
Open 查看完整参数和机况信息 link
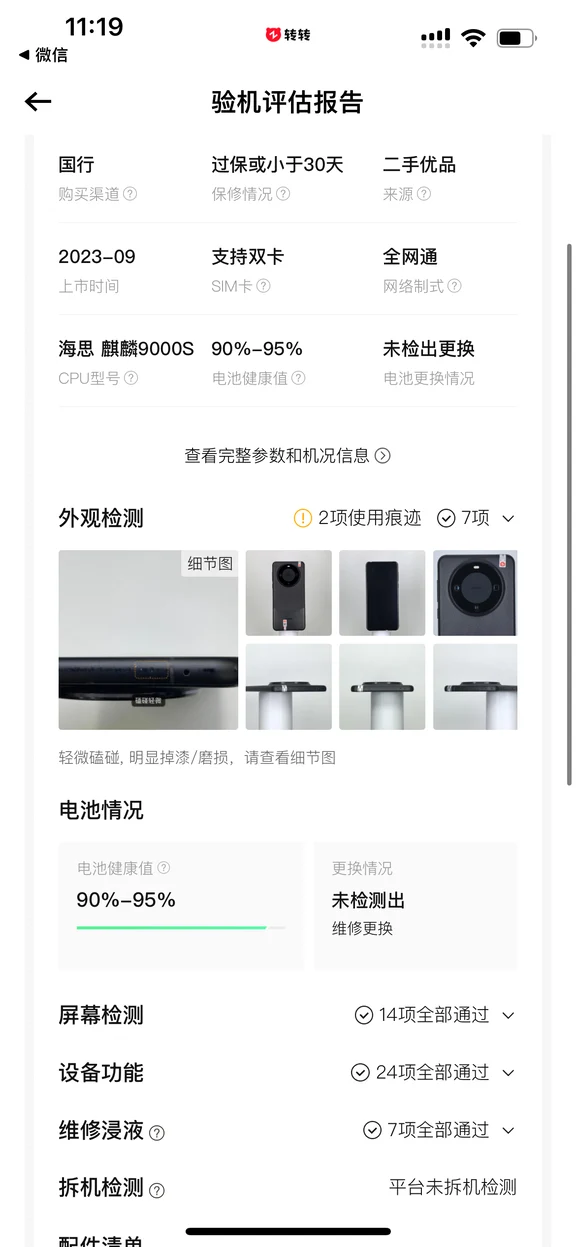pyautogui.click(x=288, y=455)
